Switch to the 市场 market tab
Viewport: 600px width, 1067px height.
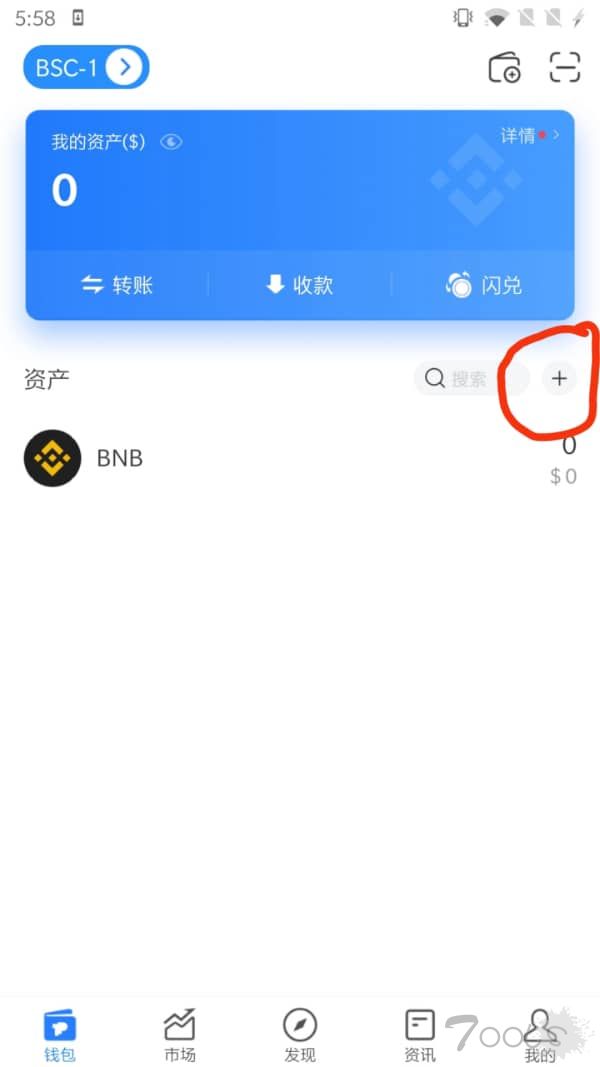pos(180,1035)
